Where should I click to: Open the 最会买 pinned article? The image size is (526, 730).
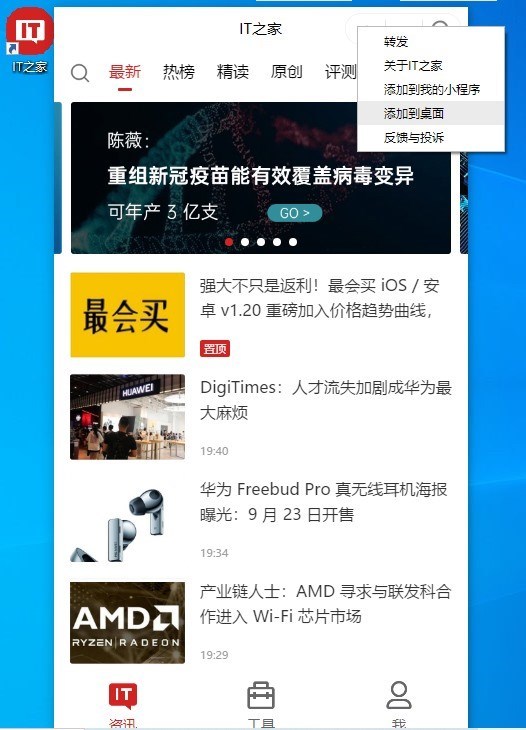point(261,315)
